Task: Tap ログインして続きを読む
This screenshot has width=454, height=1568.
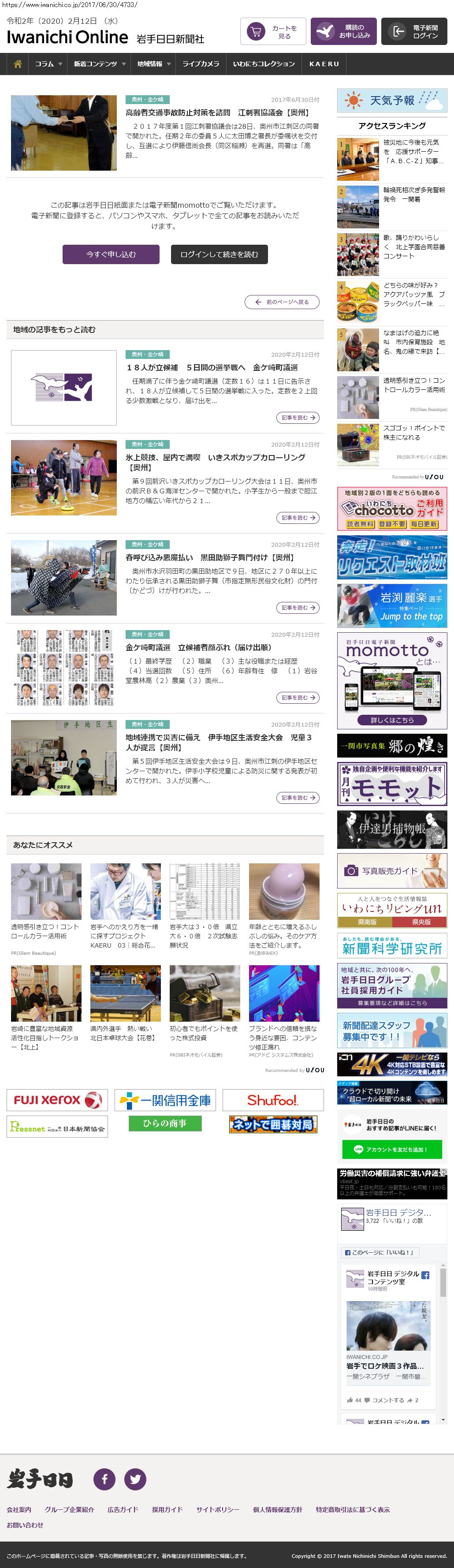Action: coord(219,254)
